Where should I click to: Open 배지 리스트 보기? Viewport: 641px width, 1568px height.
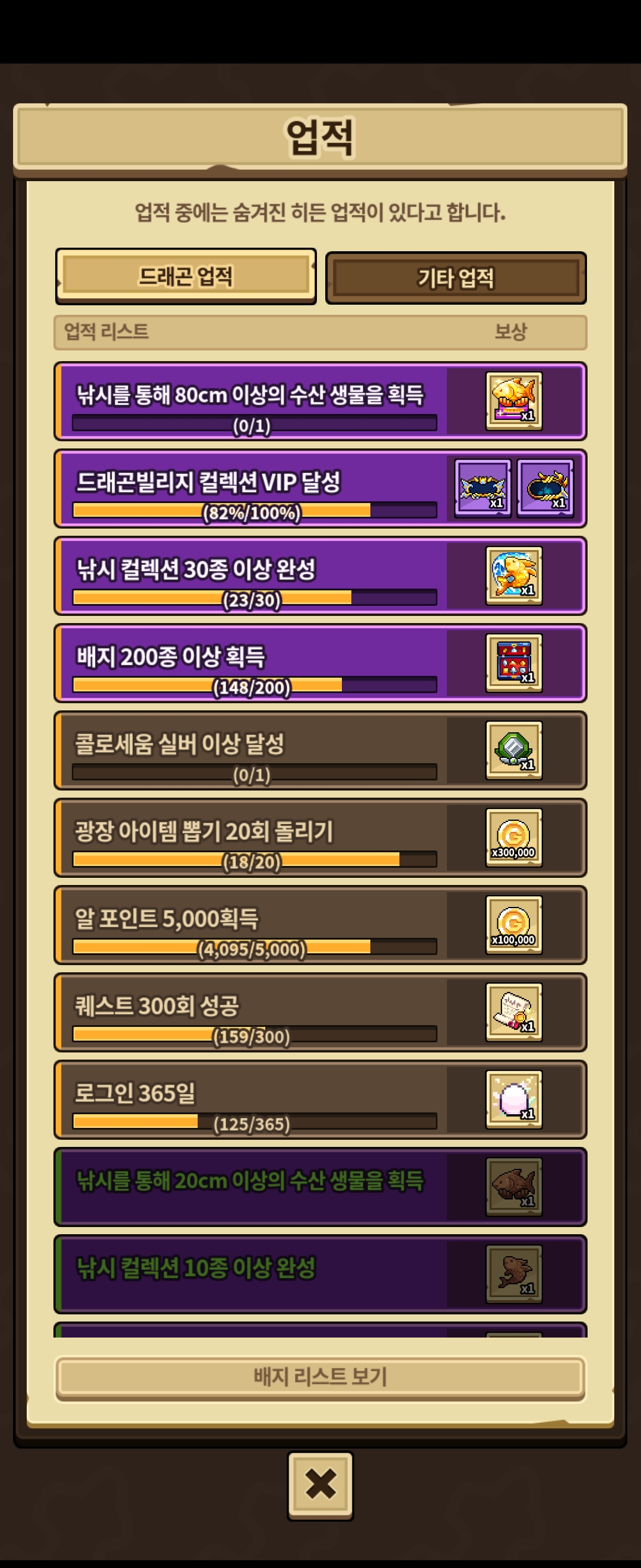(320, 1376)
